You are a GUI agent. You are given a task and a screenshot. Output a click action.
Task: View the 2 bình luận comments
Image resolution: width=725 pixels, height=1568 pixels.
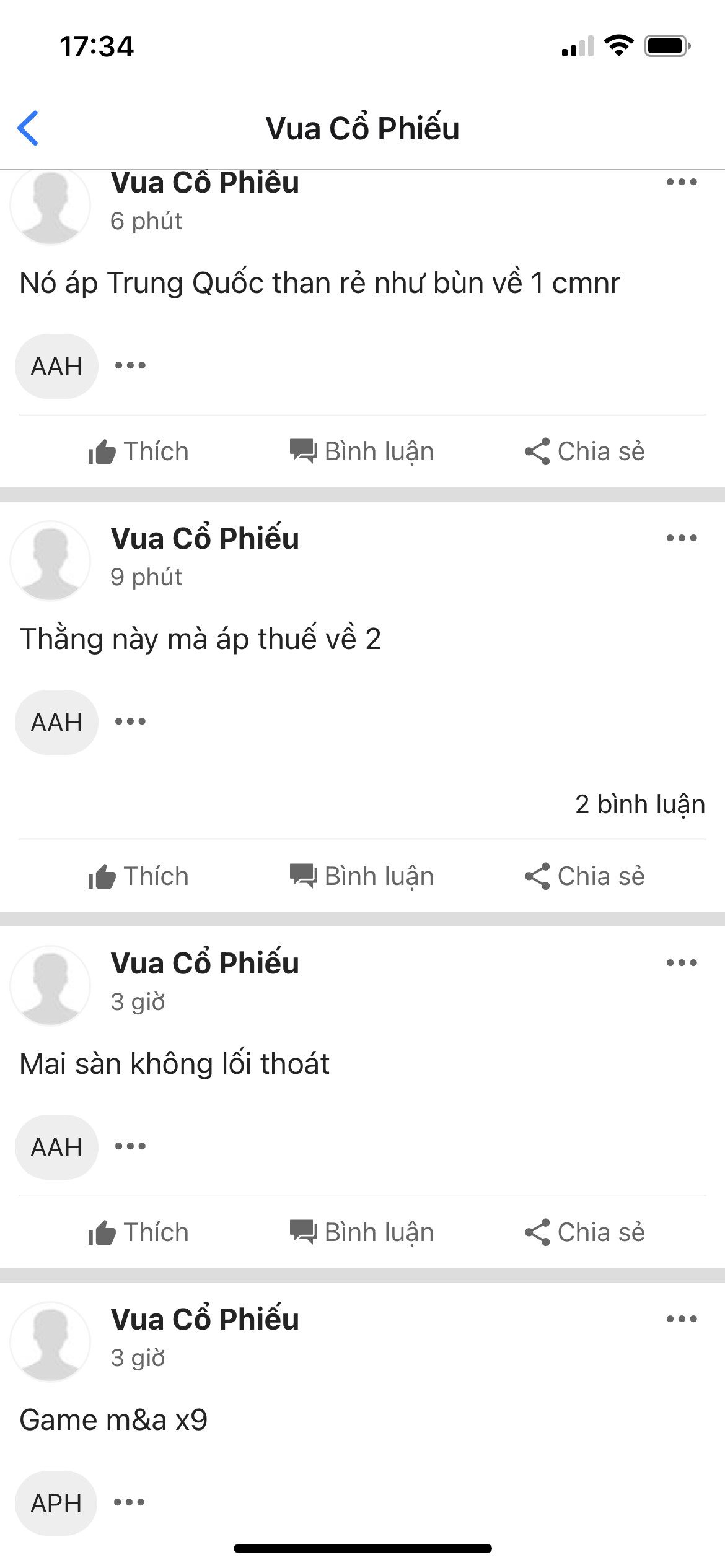point(639,804)
